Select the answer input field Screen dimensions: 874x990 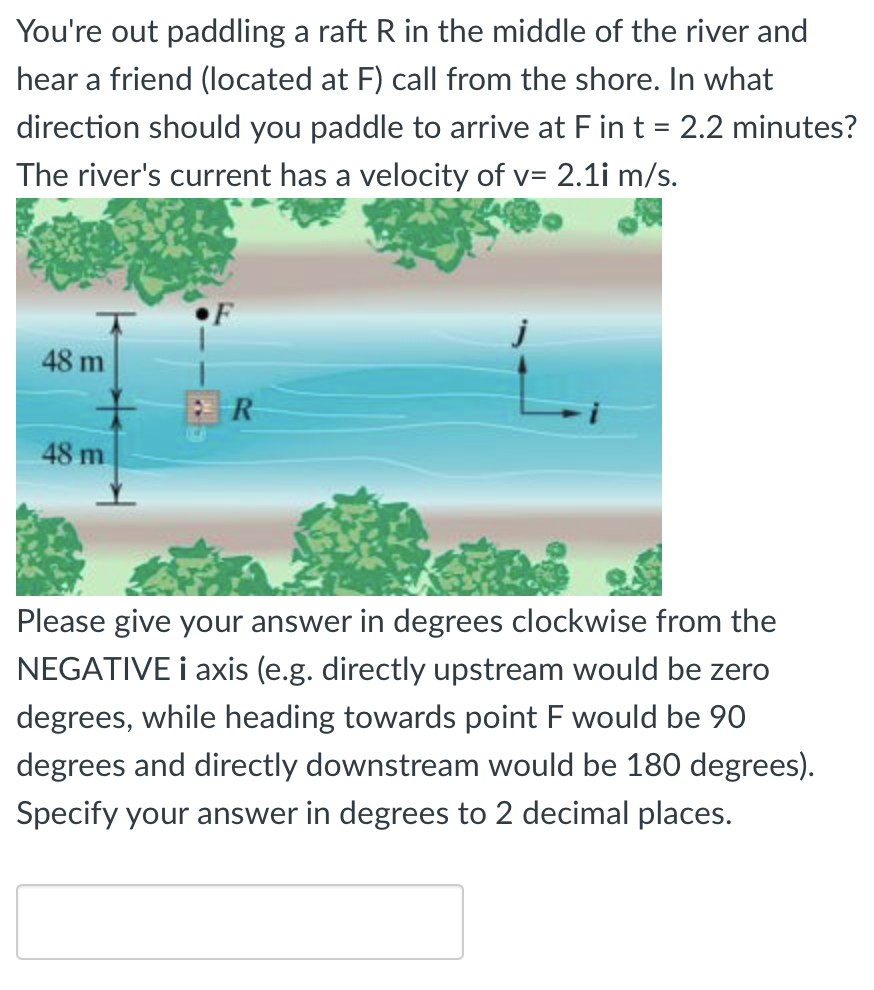pyautogui.click(x=240, y=921)
